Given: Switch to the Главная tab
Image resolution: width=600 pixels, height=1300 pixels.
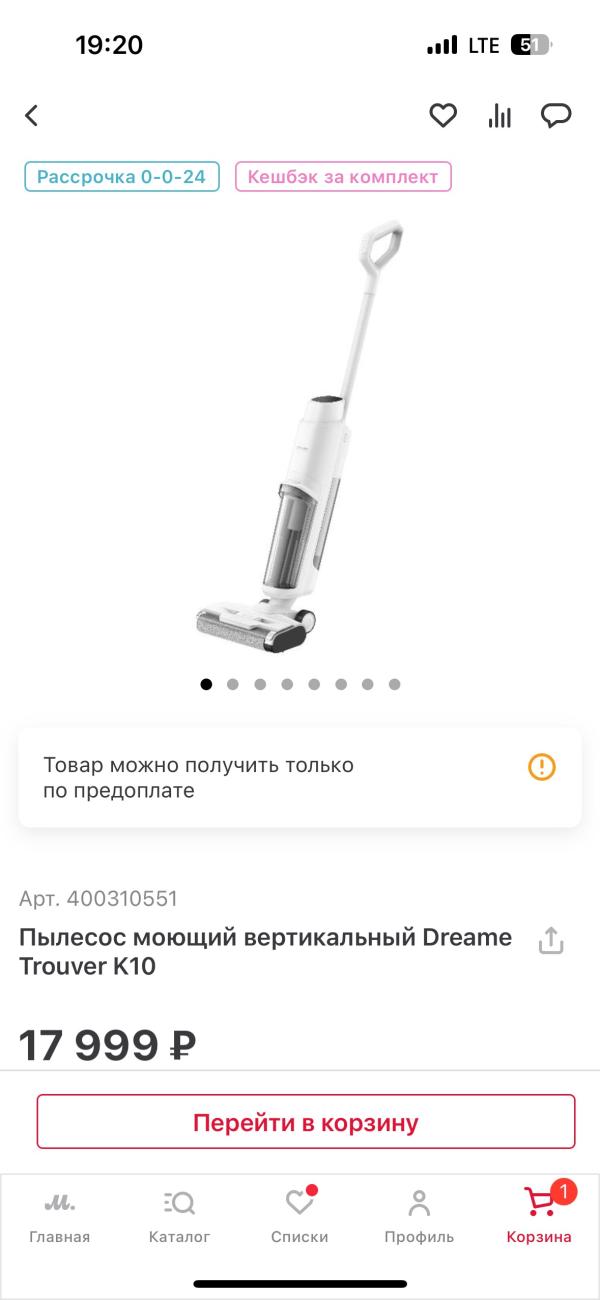Looking at the screenshot, I should 60,1216.
